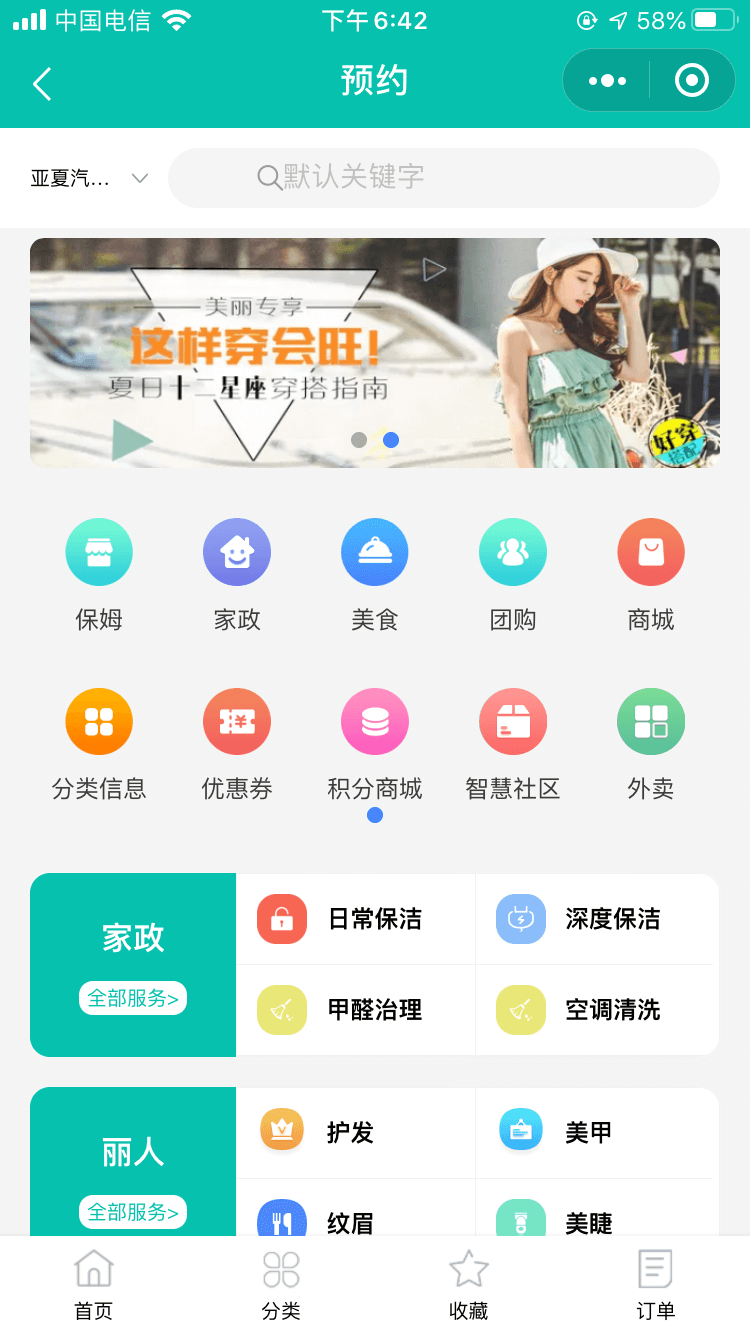Image resolution: width=750 pixels, height=1334 pixels.
Task: Go back using the top-left arrow
Action: [42, 84]
